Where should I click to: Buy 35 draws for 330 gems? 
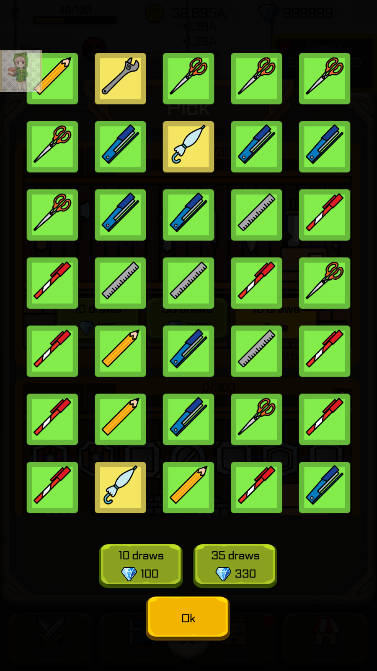pyautogui.click(x=235, y=565)
